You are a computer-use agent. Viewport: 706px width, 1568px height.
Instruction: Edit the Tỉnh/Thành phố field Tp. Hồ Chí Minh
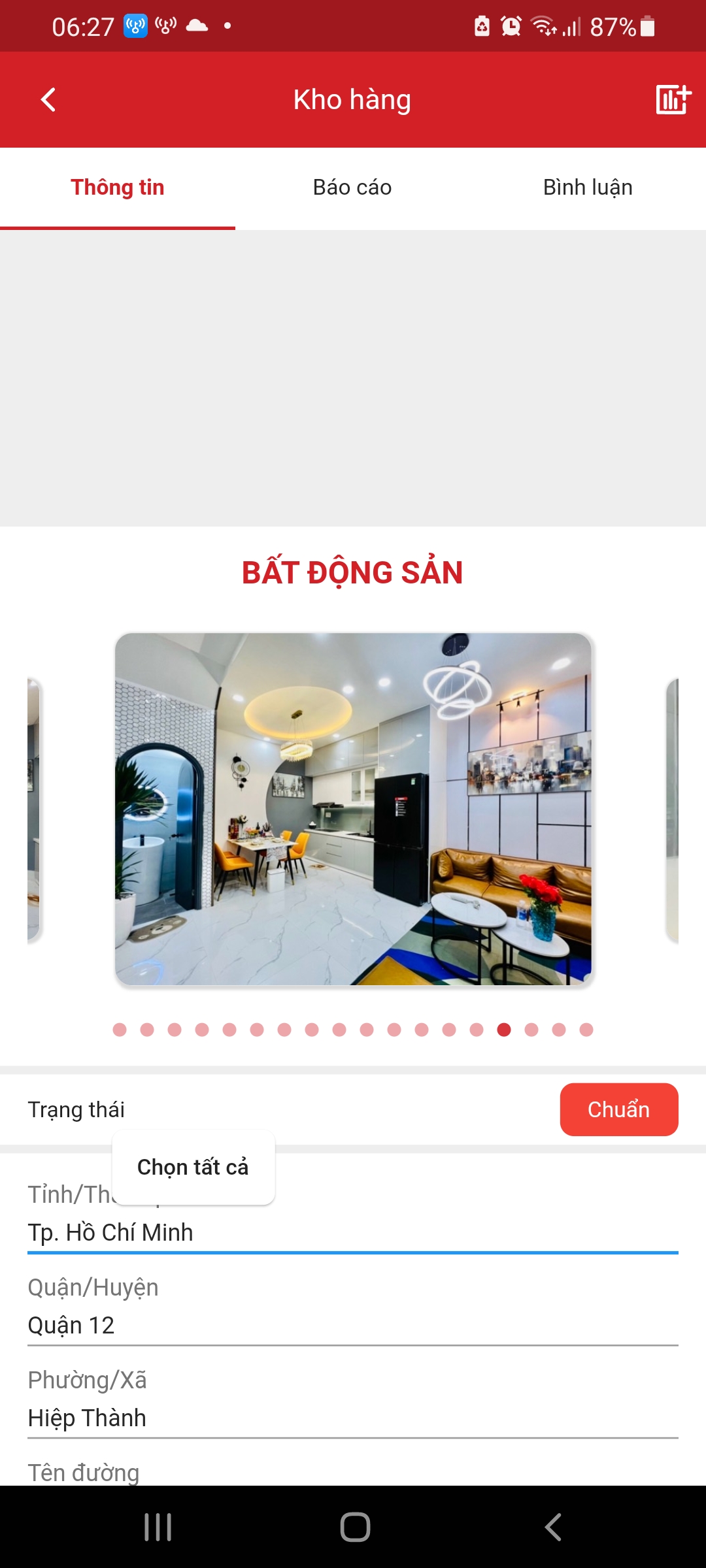tap(353, 1232)
